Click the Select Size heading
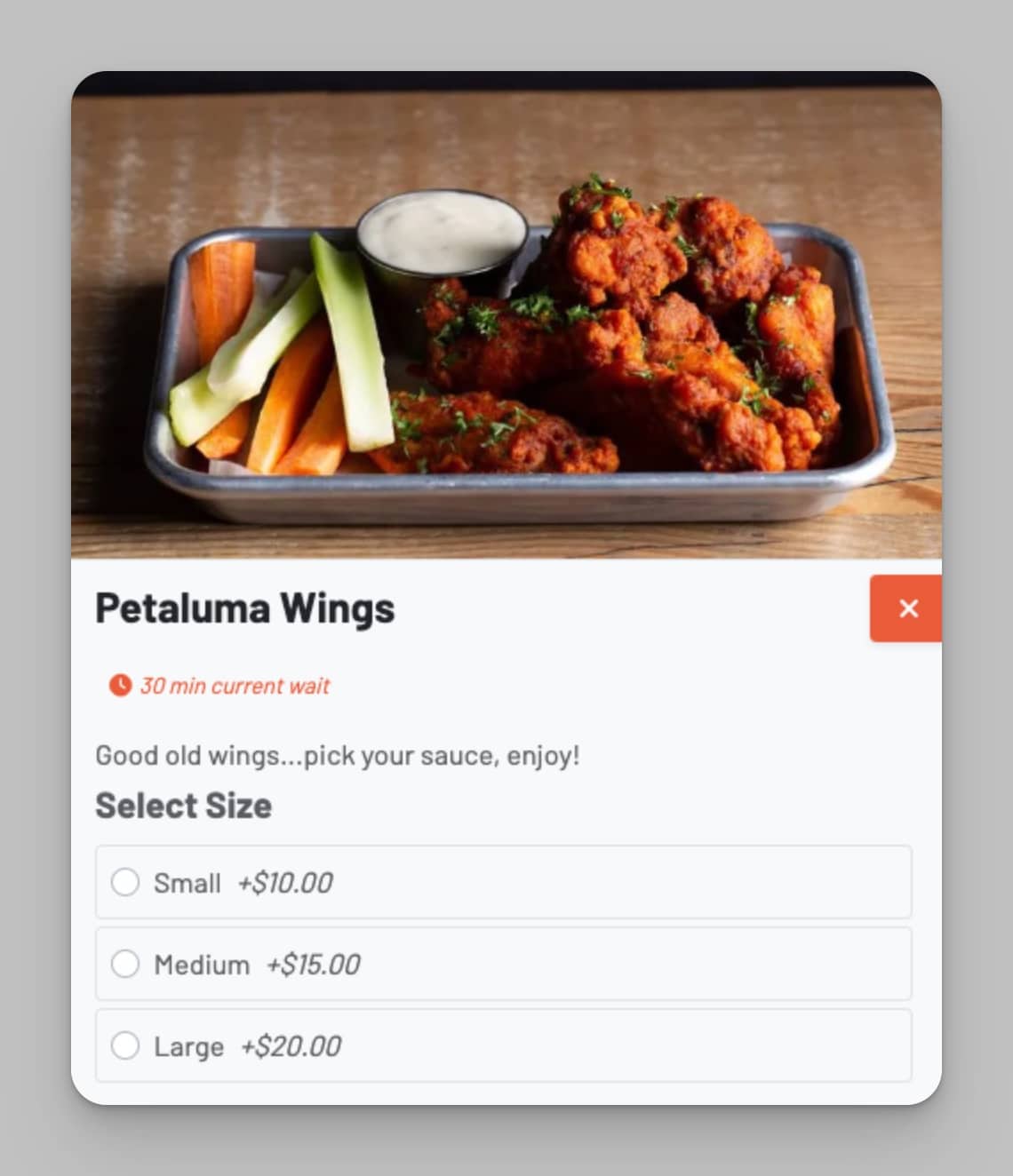 [183, 806]
